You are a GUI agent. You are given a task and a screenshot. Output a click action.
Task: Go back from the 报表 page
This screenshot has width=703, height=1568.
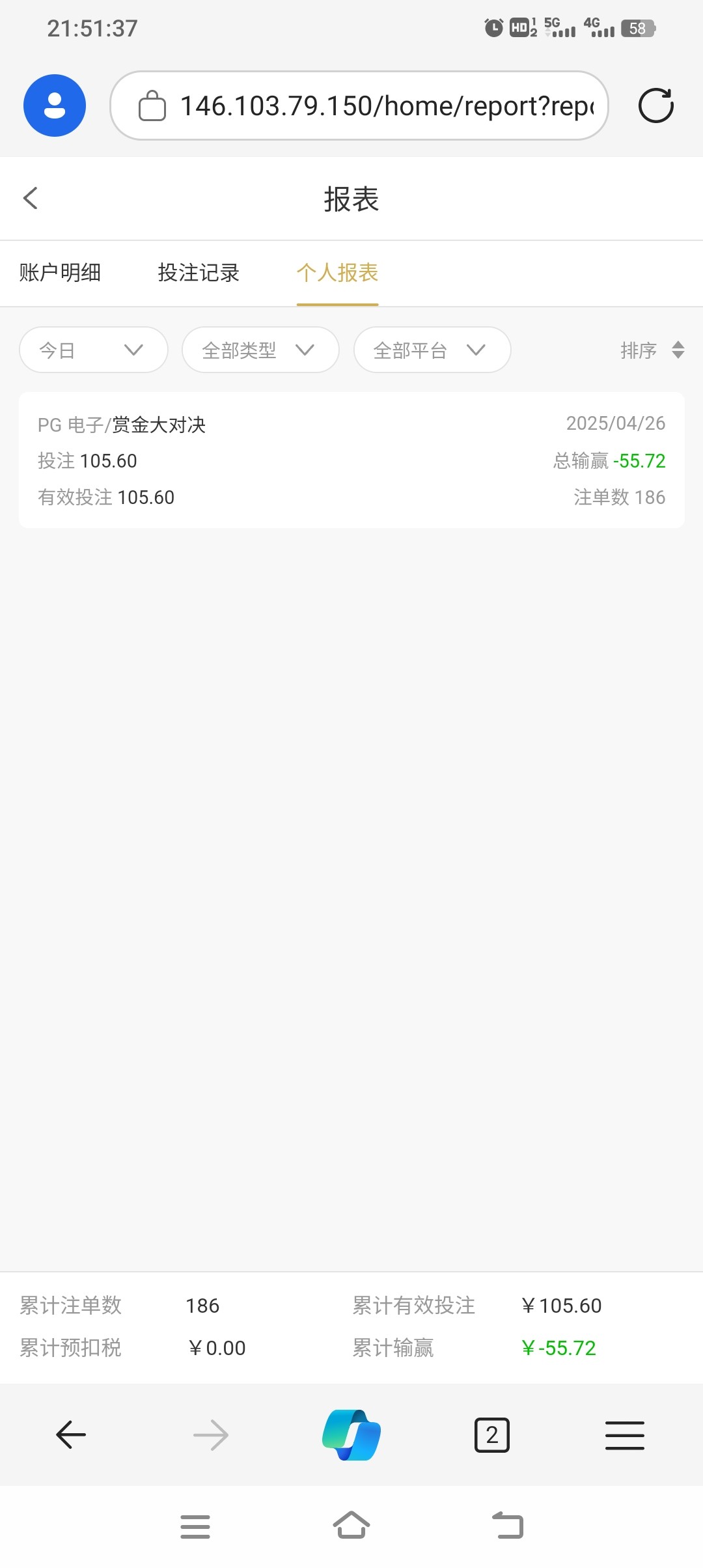coord(31,199)
